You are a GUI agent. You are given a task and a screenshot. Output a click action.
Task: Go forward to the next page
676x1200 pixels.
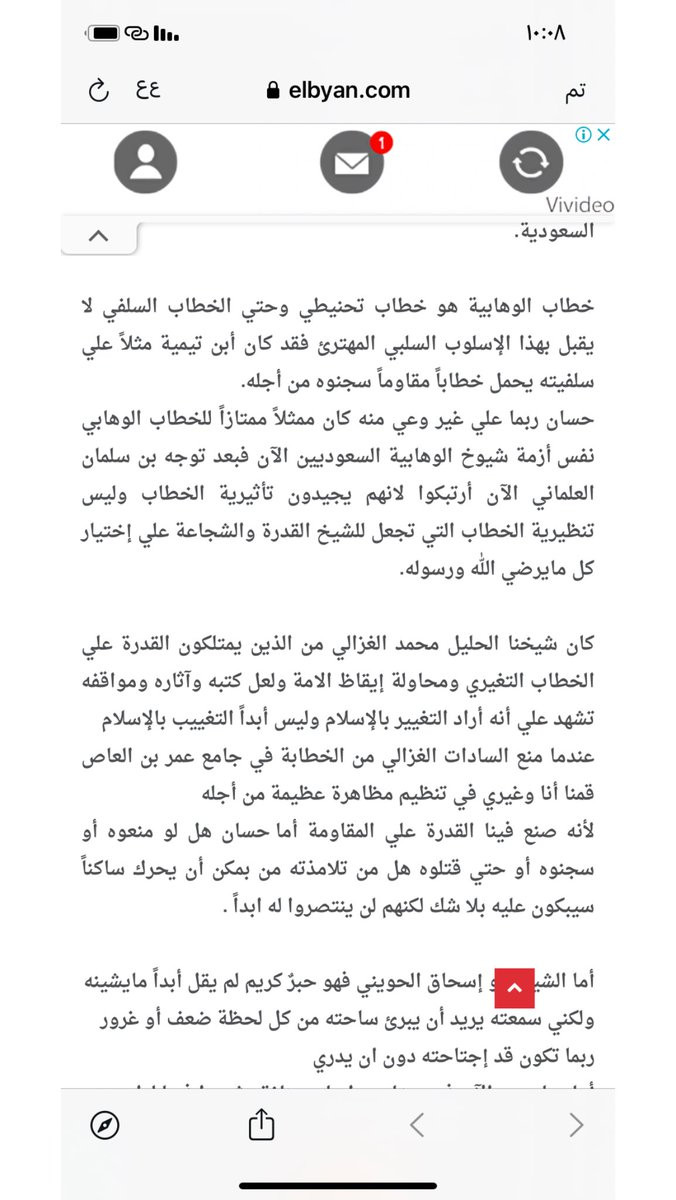pyautogui.click(x=576, y=1126)
